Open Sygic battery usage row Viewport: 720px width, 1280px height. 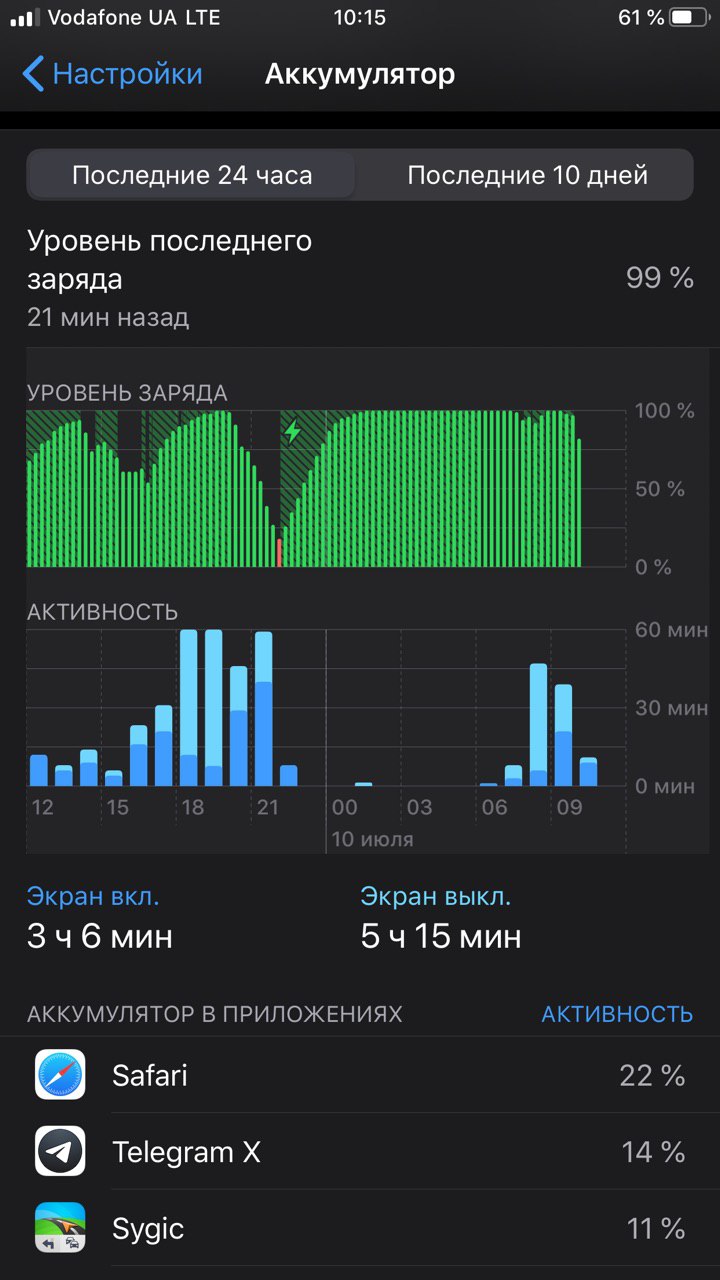pos(360,1229)
